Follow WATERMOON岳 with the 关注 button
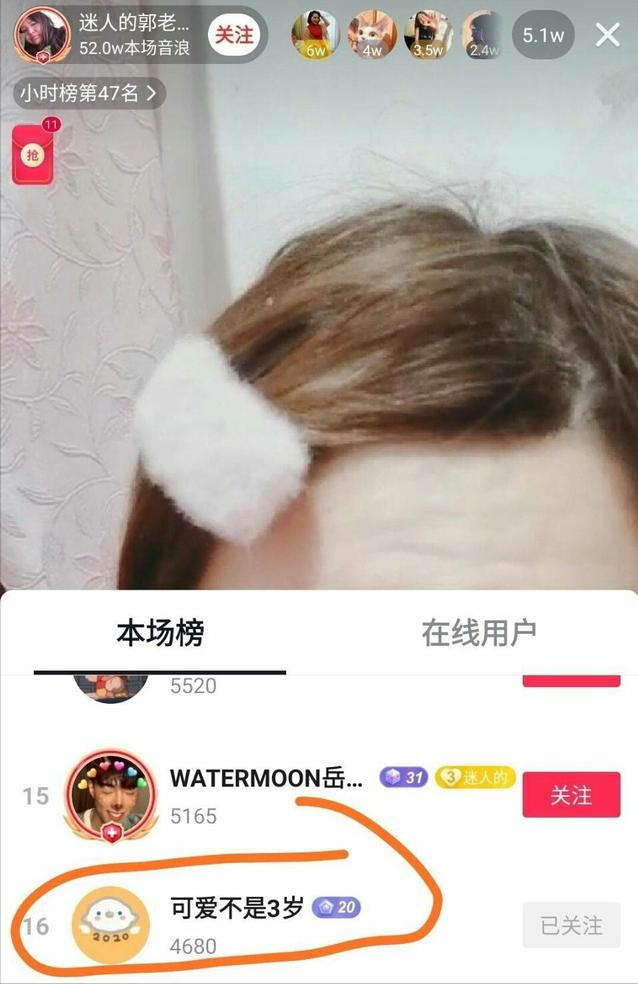The width and height of the screenshot is (638, 984). (x=571, y=795)
